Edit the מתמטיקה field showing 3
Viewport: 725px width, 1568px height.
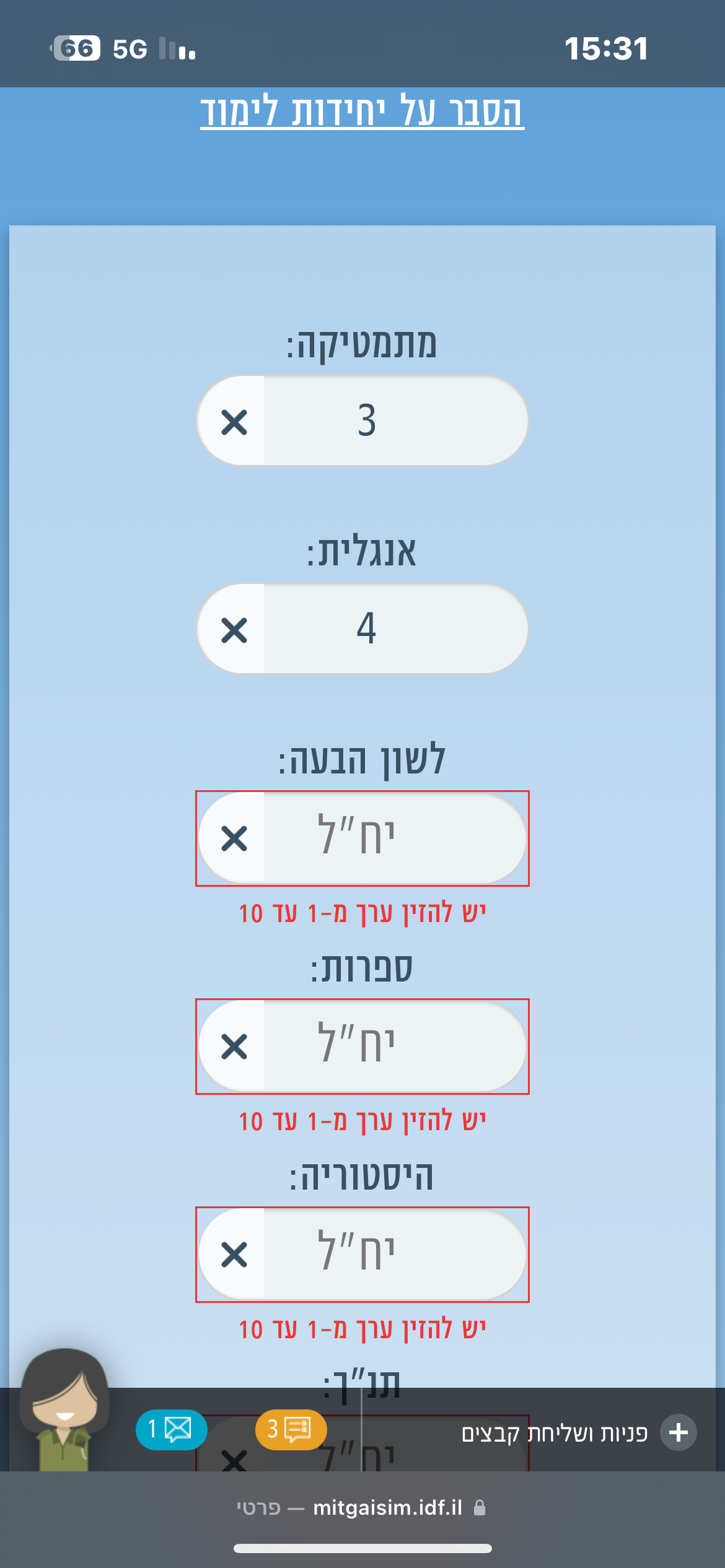(395, 420)
